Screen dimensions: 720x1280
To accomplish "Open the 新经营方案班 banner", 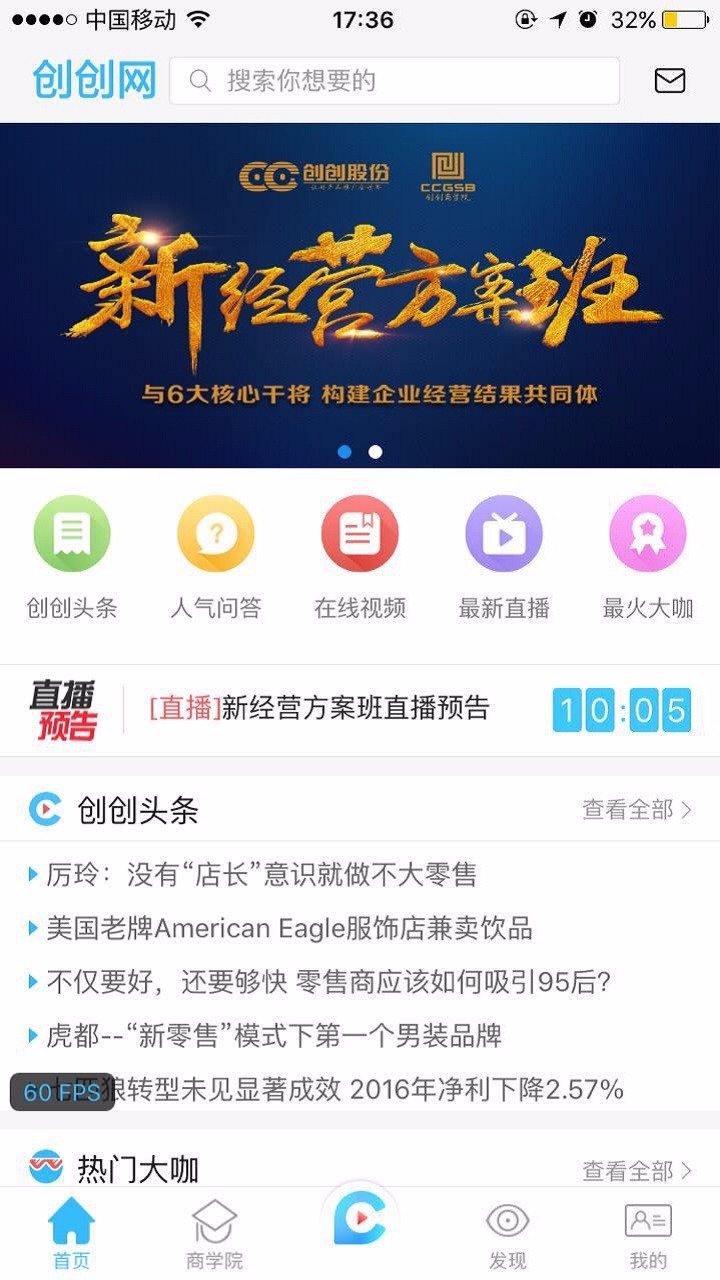I will [x=360, y=295].
